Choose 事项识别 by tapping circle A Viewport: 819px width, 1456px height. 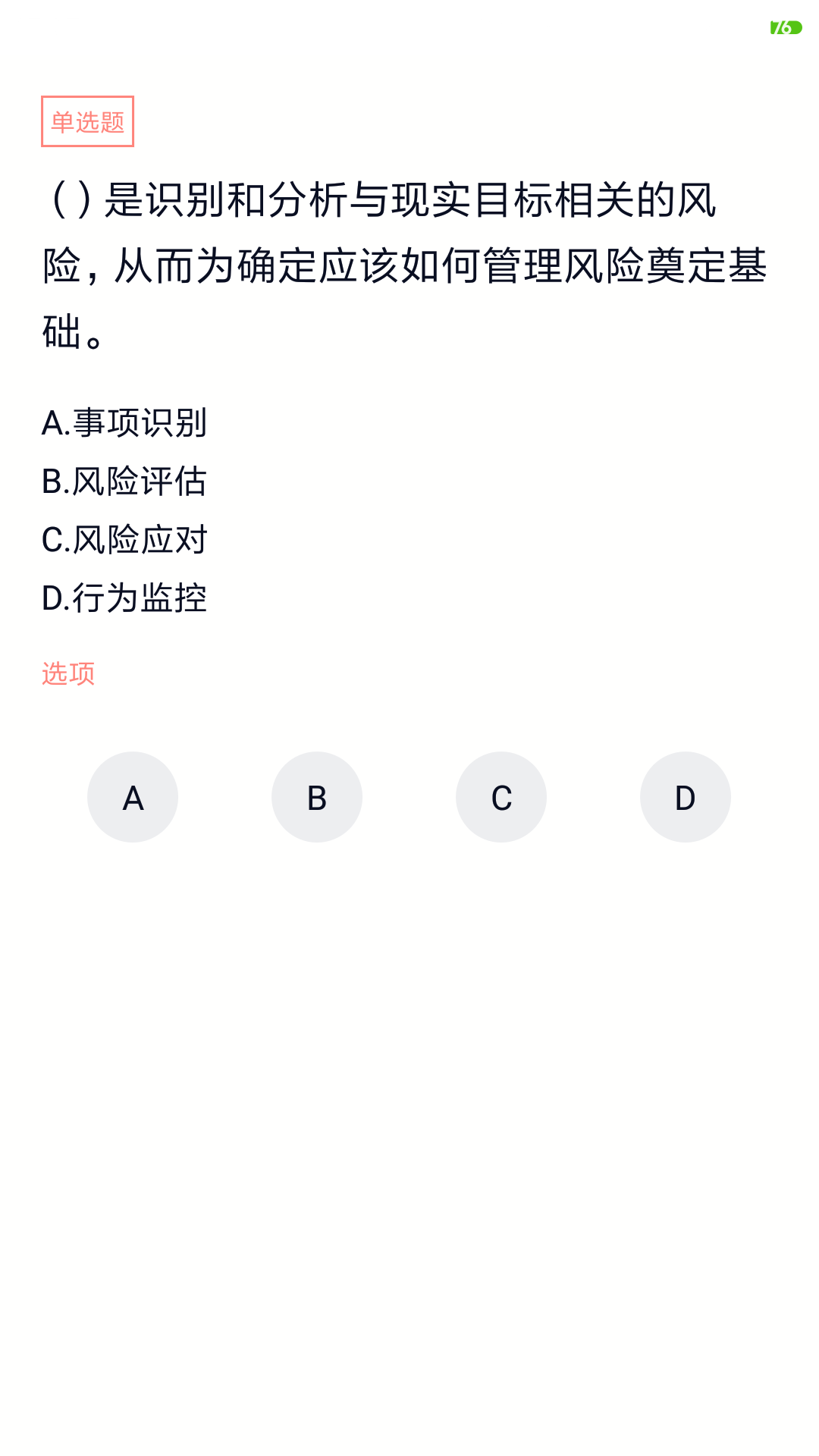[x=133, y=796]
